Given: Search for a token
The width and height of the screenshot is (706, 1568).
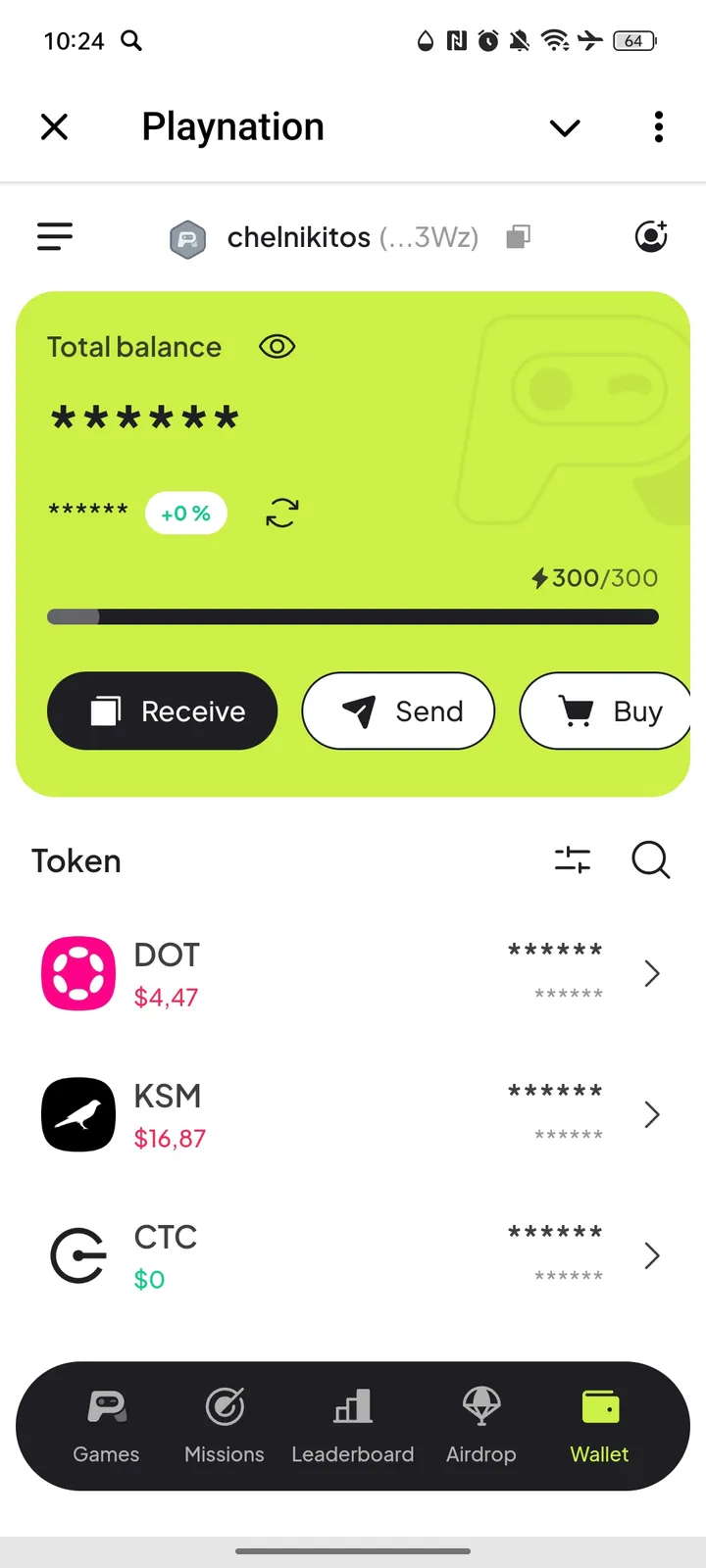Looking at the screenshot, I should pyautogui.click(x=650, y=859).
